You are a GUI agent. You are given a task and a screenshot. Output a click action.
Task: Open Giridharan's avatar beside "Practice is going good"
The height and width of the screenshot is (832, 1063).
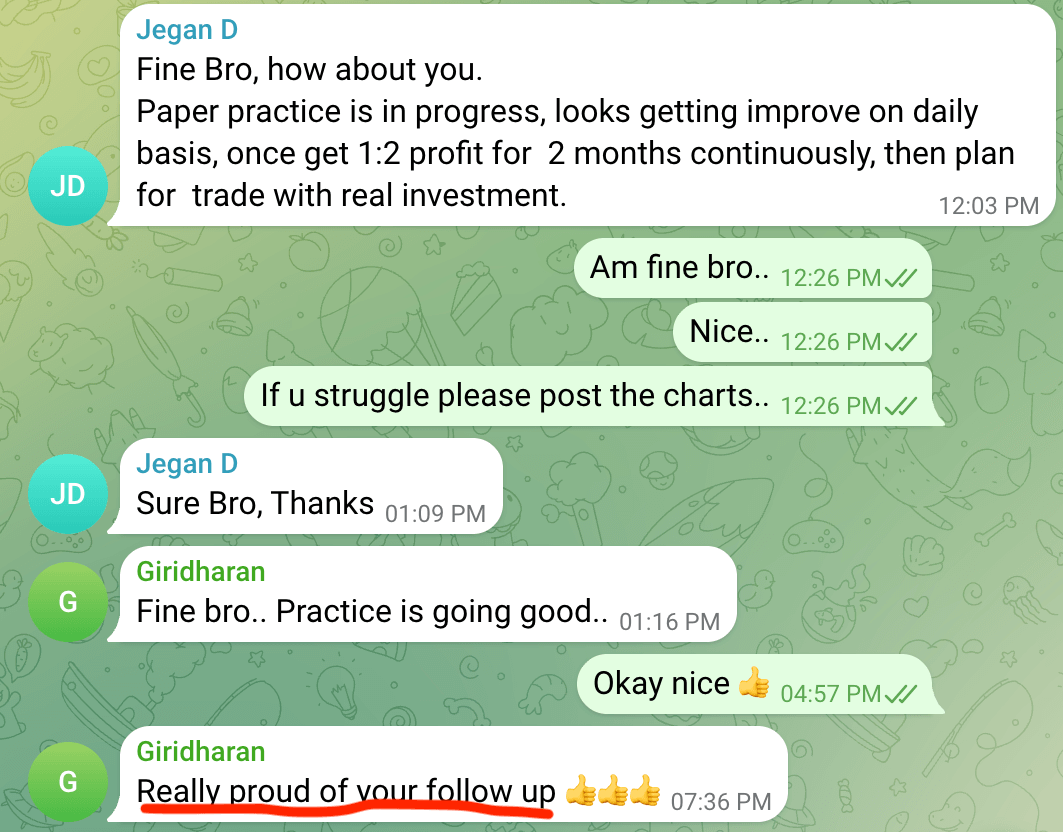67,602
